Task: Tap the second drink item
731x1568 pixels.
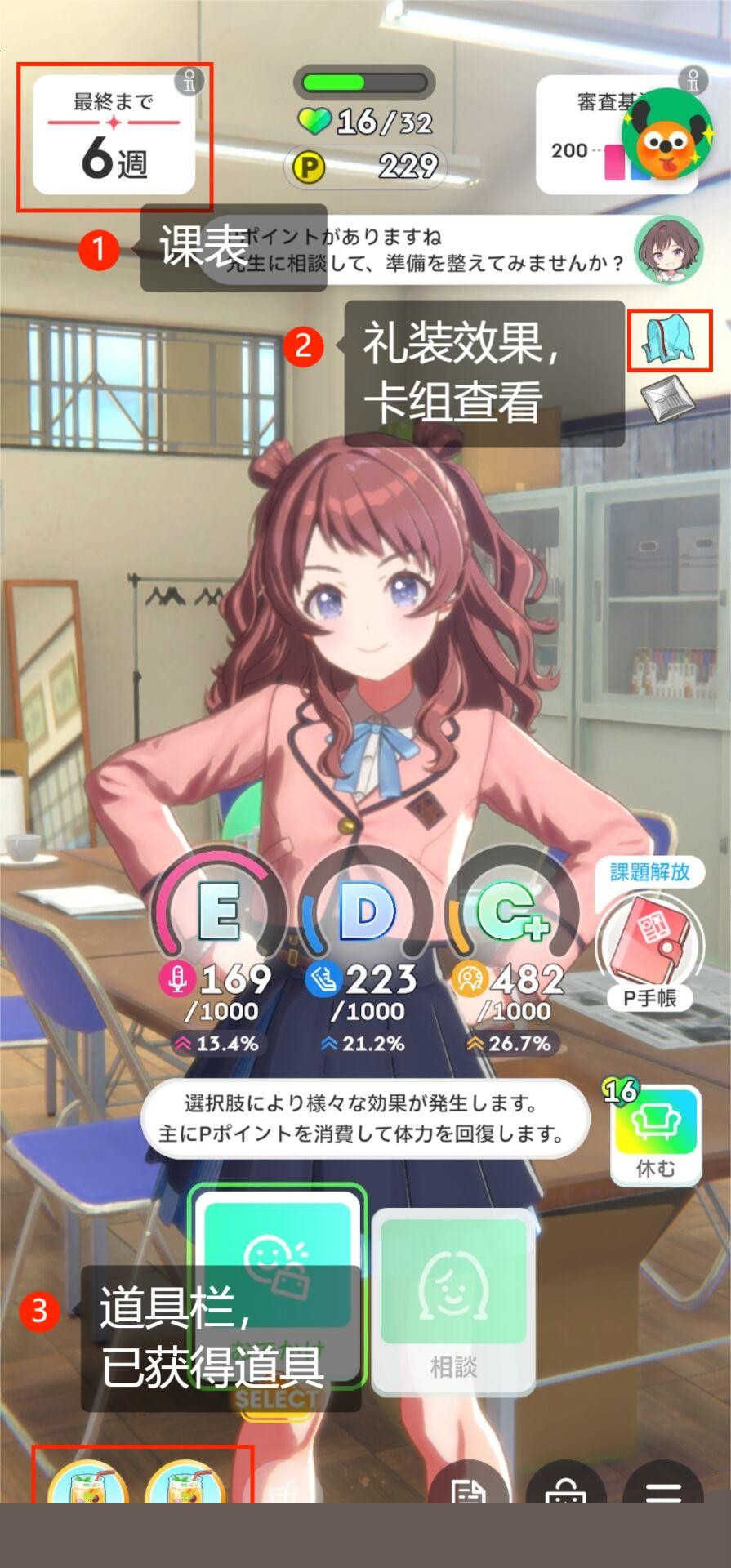Action: 185,1482
